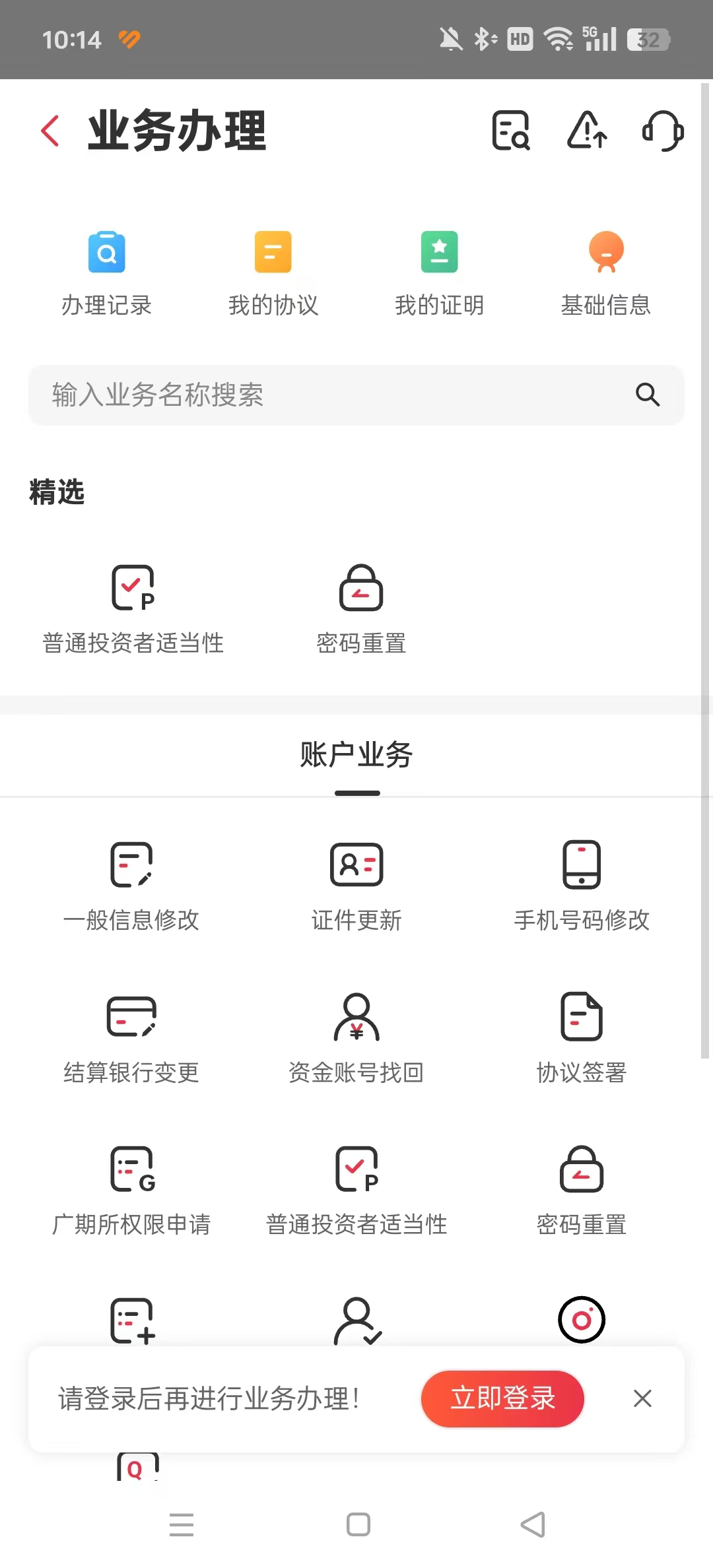Dismiss the login prompt banner
713x1568 pixels.
pos(642,1398)
